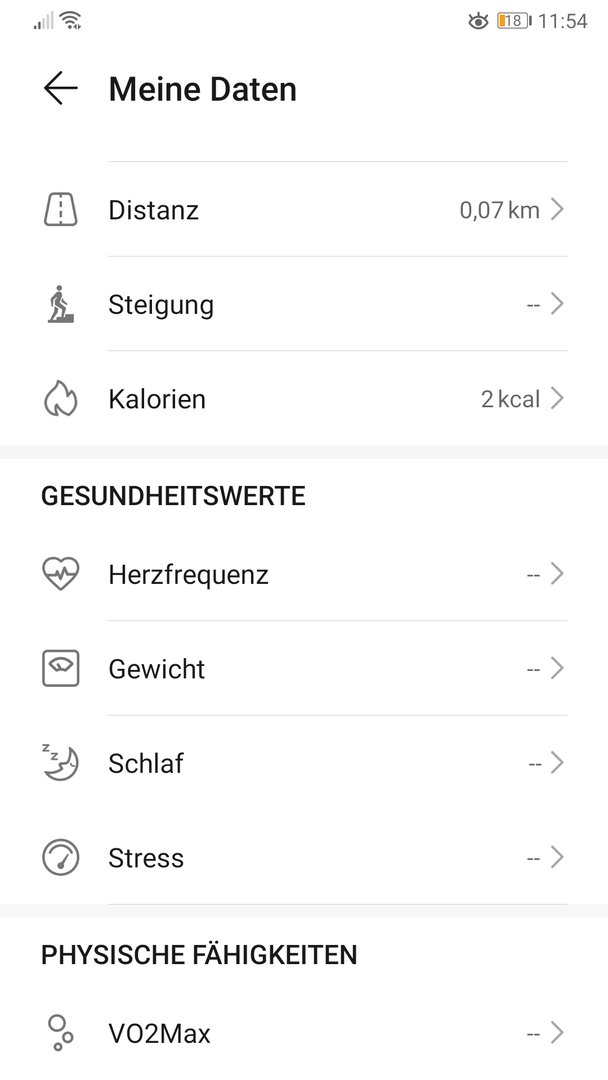Tap the VO2Max row
This screenshot has height=1080, width=608.
tap(304, 1033)
